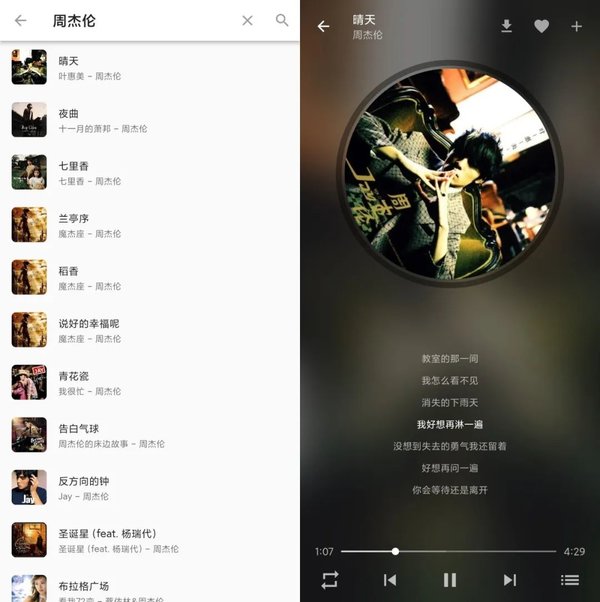Go back from the search results

click(21, 20)
